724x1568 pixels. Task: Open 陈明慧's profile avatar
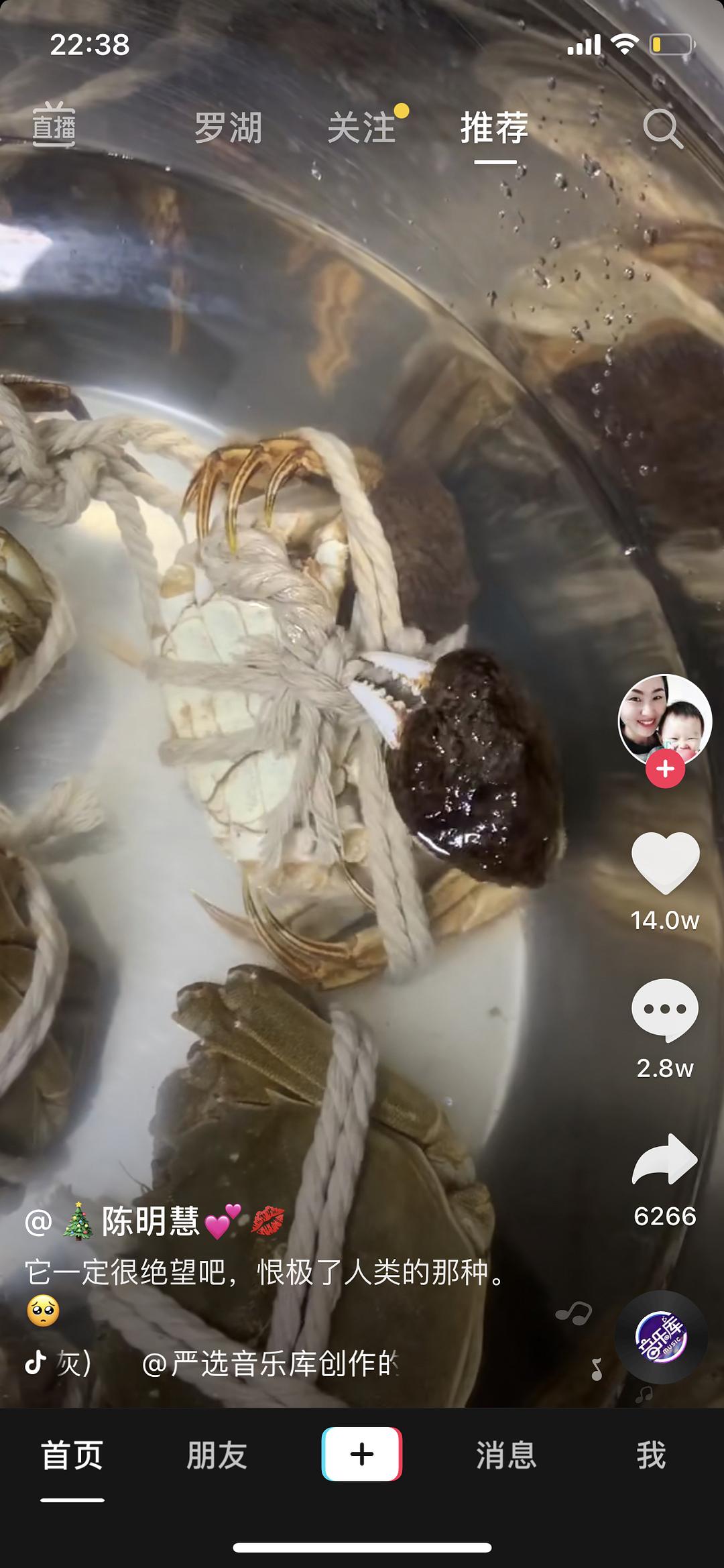[664, 719]
